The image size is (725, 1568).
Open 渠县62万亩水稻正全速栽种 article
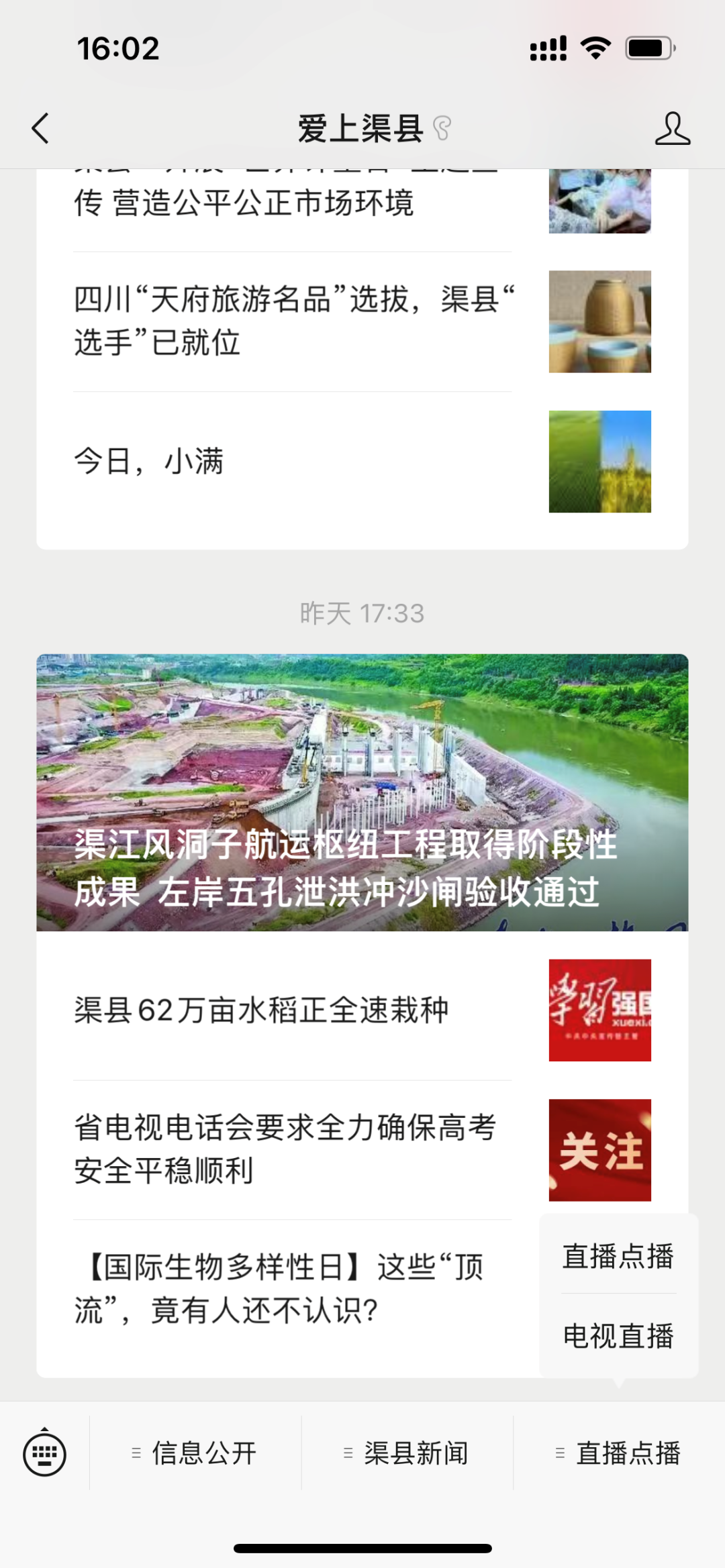coord(293,1010)
